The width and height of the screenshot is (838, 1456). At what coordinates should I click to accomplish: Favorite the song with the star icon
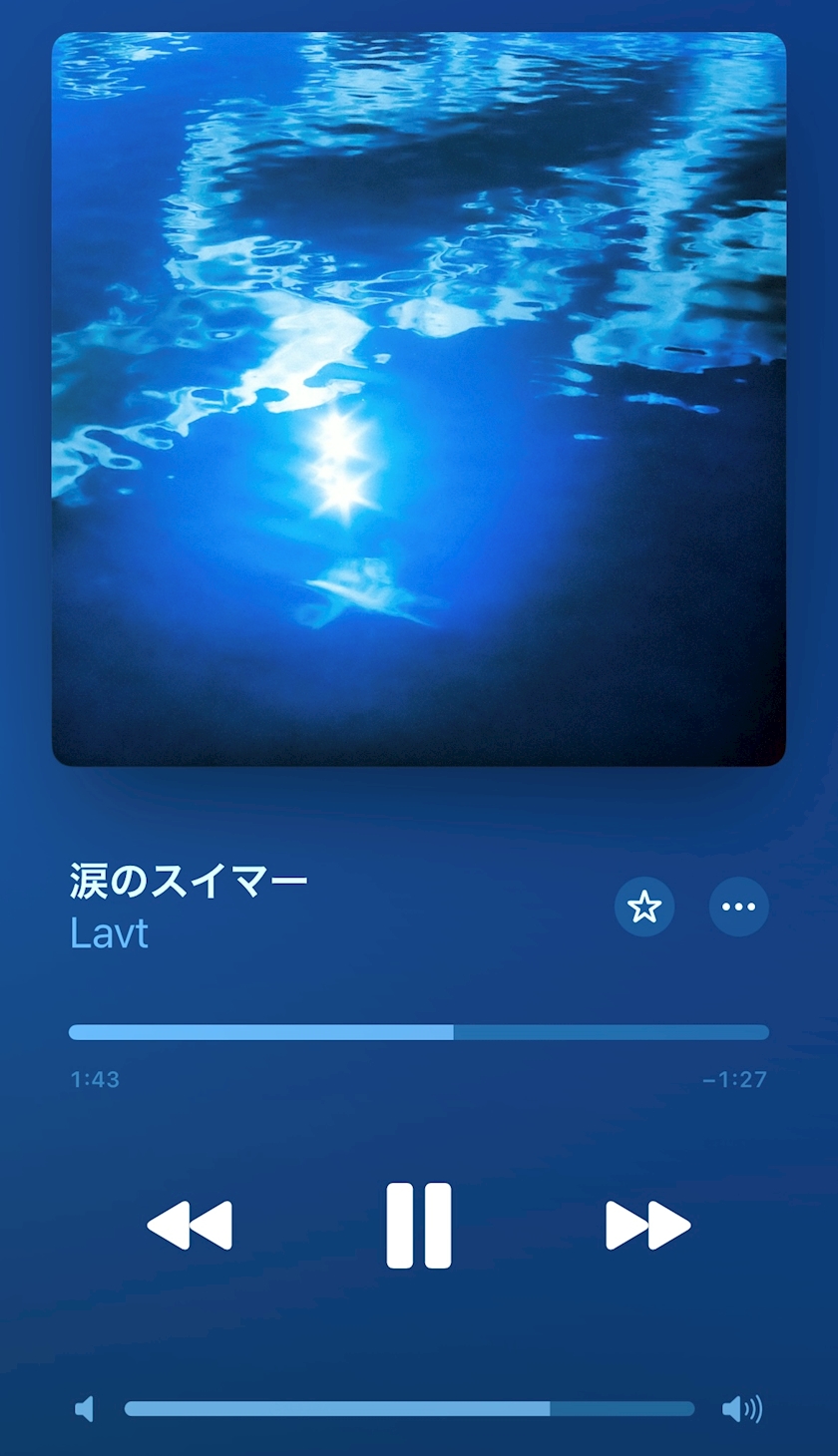point(644,907)
